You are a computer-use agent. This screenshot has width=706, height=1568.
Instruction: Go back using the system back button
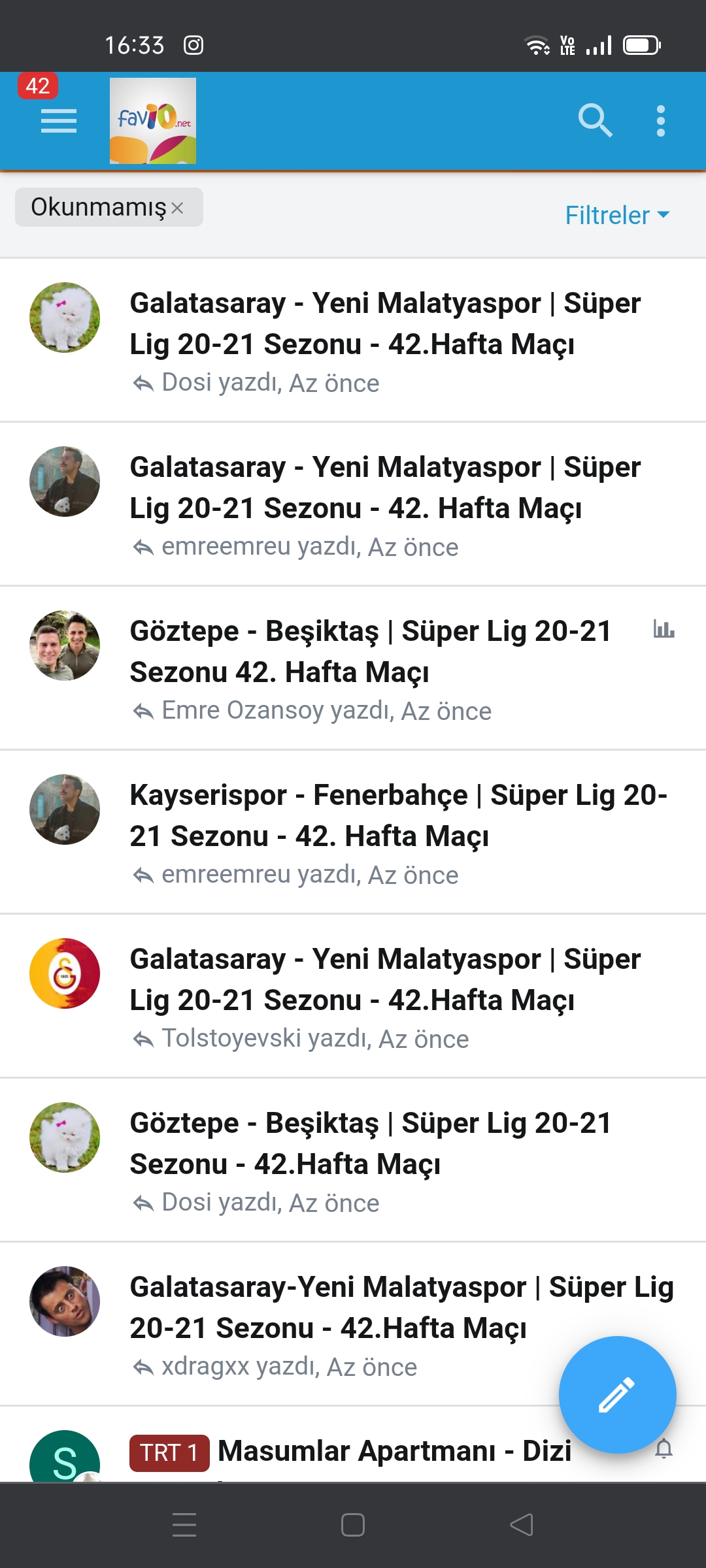click(x=522, y=1525)
